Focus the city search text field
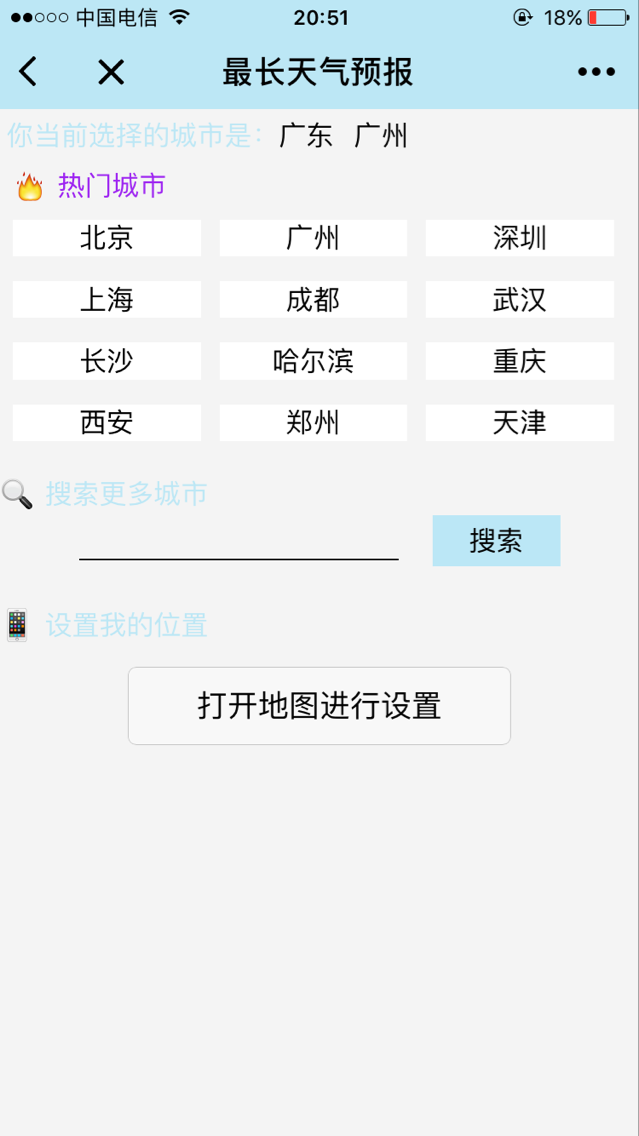This screenshot has height=1136, width=639. coord(238,541)
